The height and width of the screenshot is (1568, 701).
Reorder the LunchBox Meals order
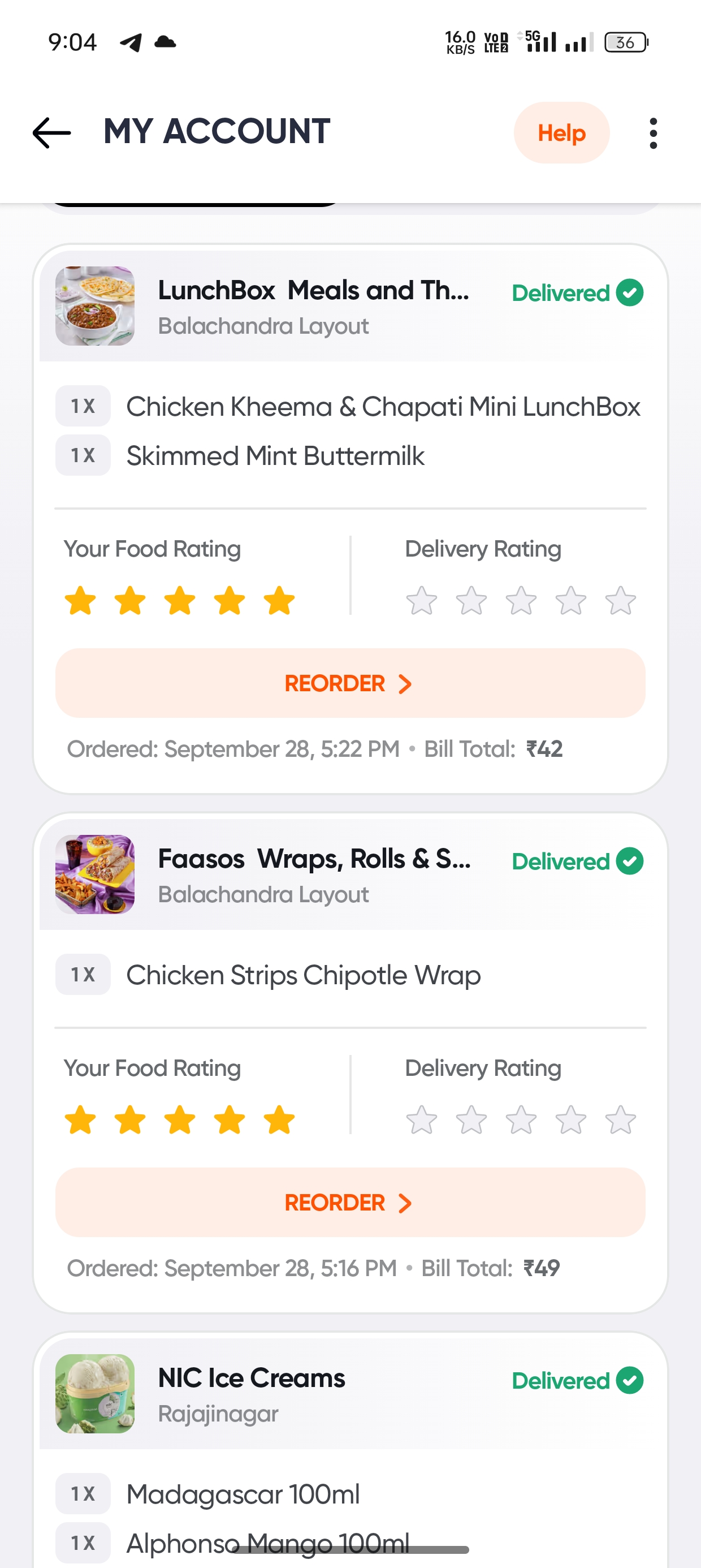(350, 683)
